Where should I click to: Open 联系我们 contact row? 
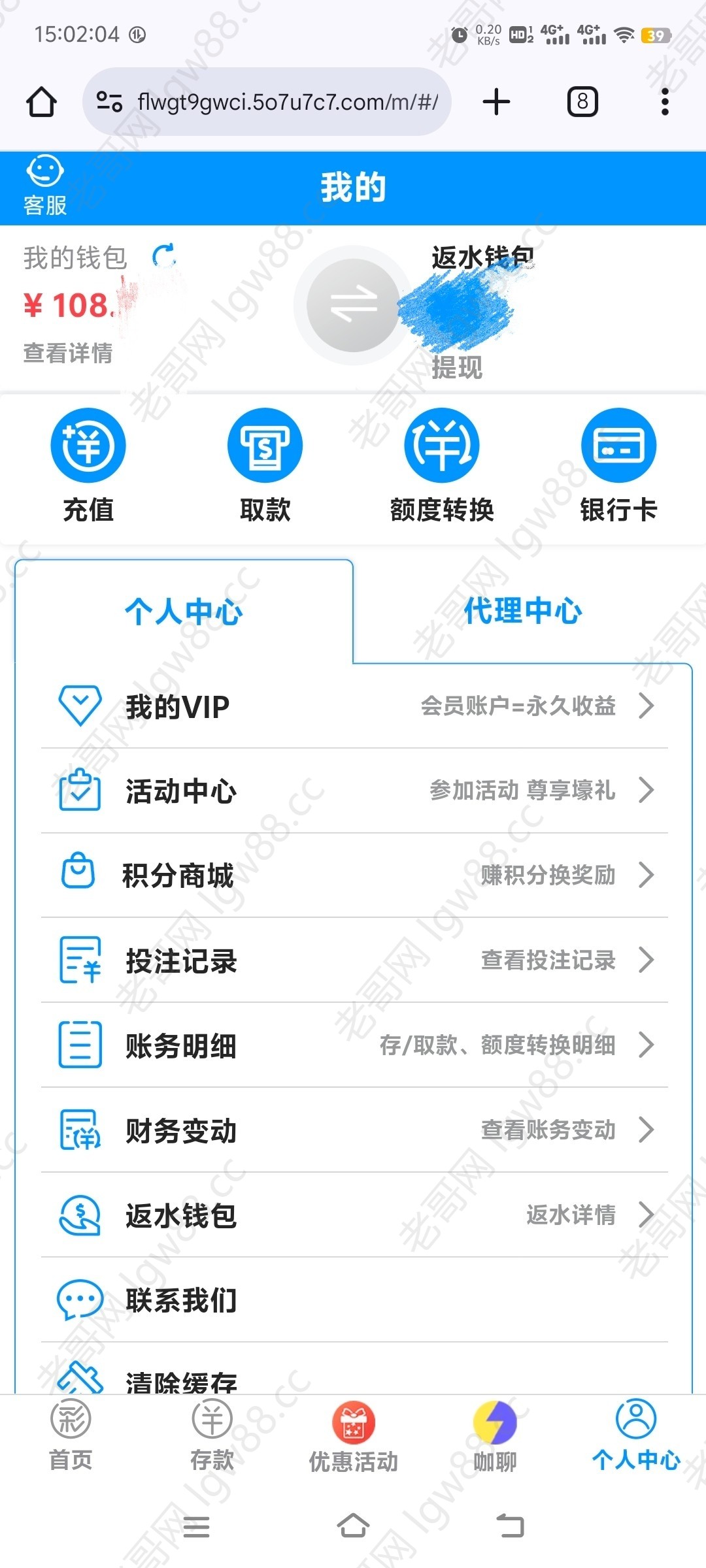pyautogui.click(x=353, y=1300)
